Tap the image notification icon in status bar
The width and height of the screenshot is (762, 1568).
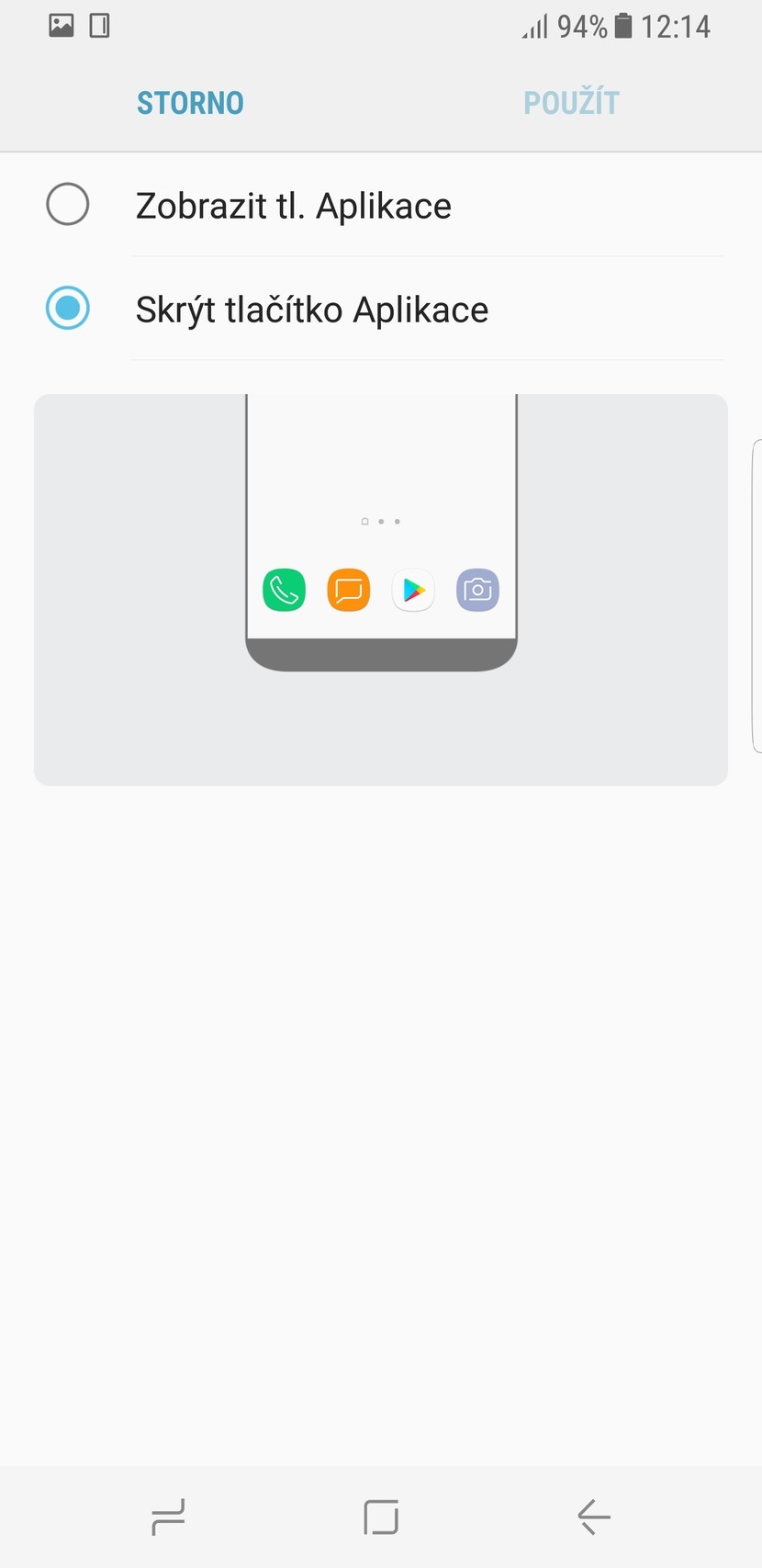click(x=60, y=25)
